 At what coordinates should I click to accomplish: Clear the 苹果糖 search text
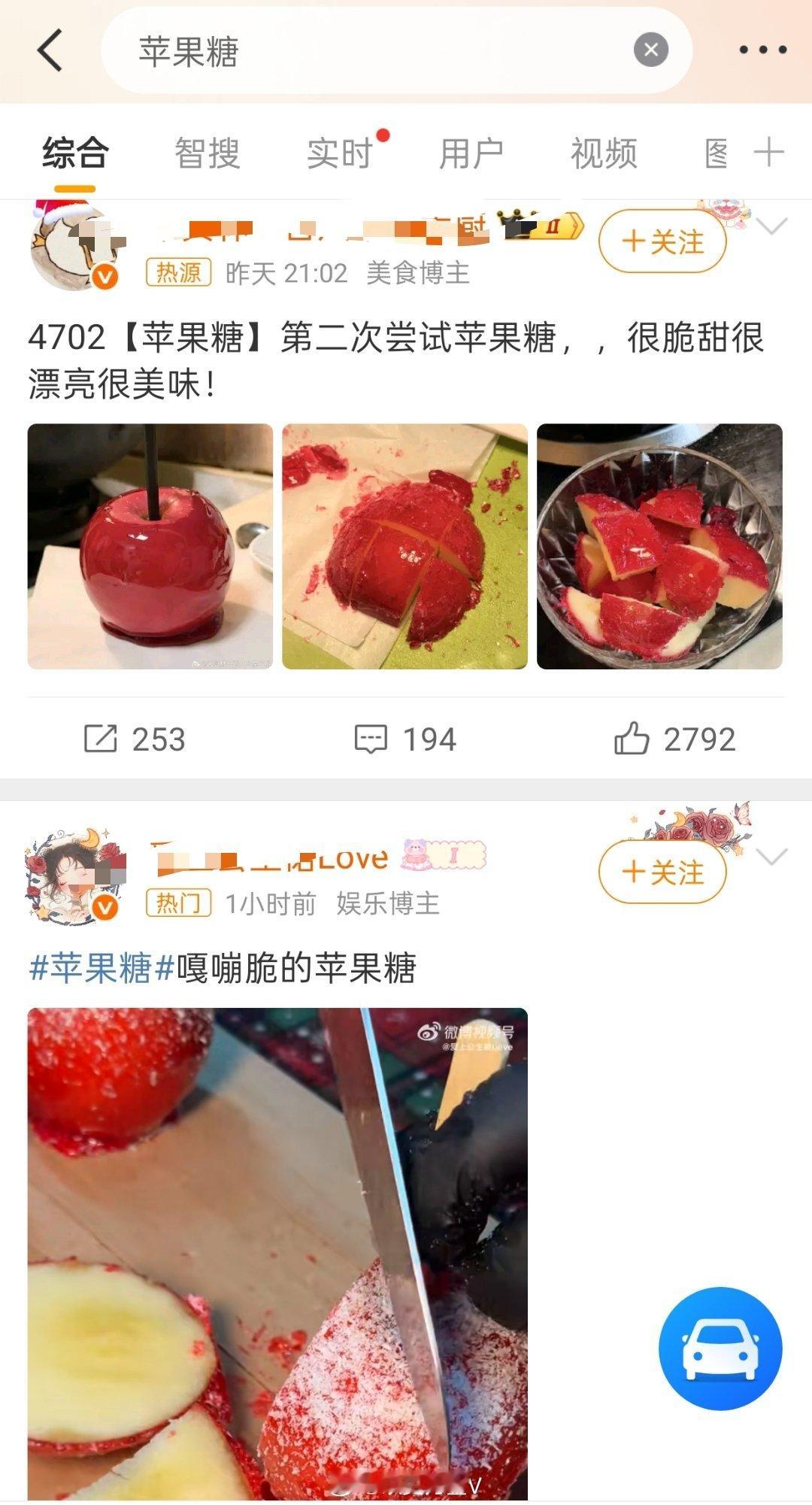tap(648, 49)
